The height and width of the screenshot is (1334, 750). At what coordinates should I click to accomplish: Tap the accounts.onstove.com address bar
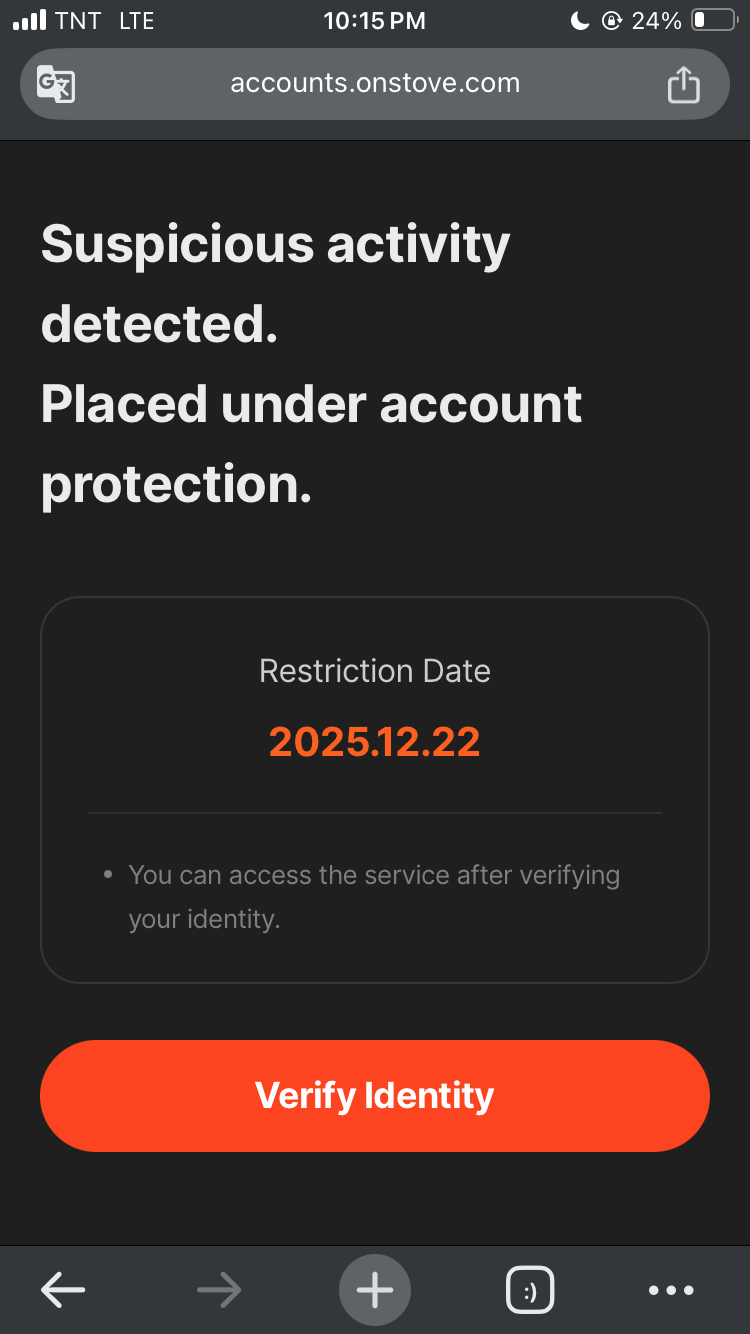tap(375, 83)
